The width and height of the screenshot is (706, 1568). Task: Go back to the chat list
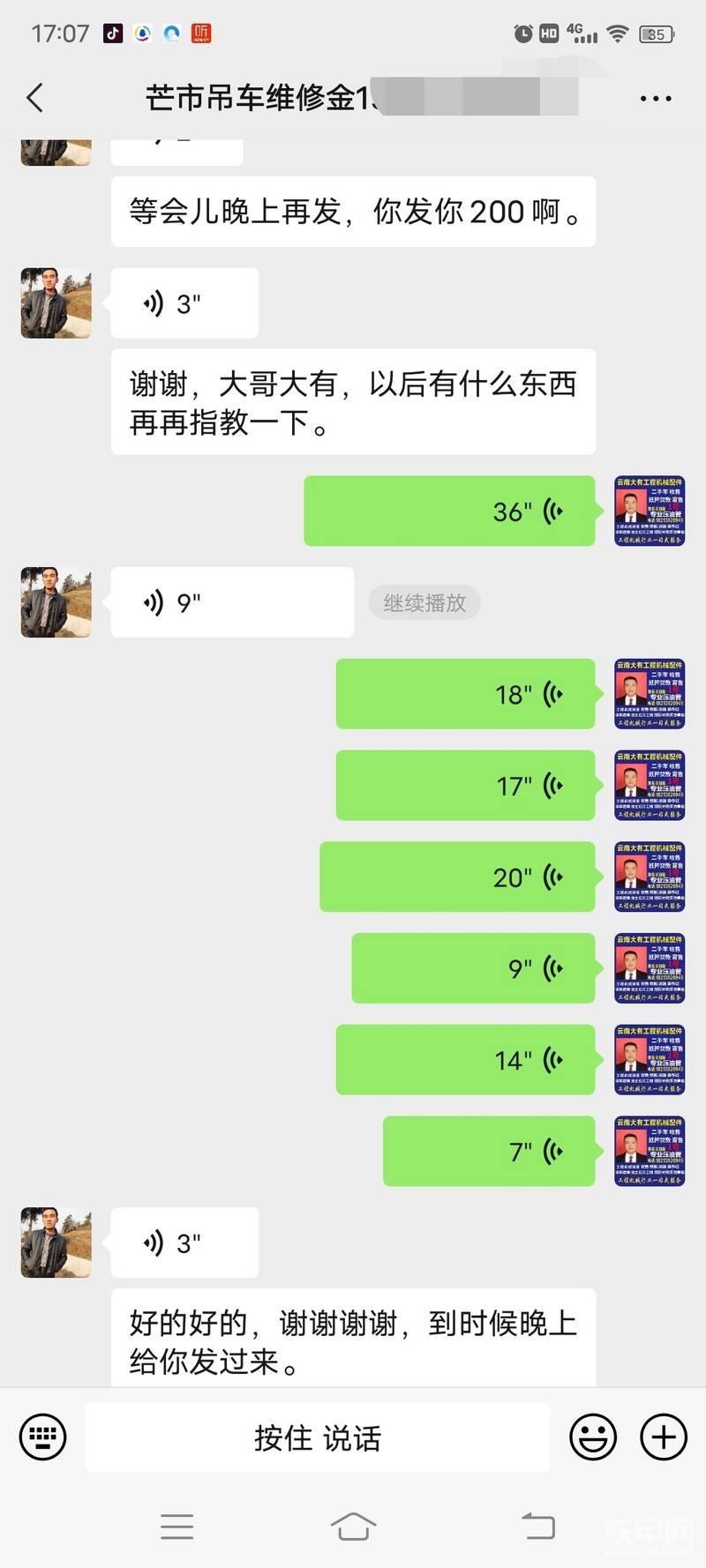(x=35, y=98)
